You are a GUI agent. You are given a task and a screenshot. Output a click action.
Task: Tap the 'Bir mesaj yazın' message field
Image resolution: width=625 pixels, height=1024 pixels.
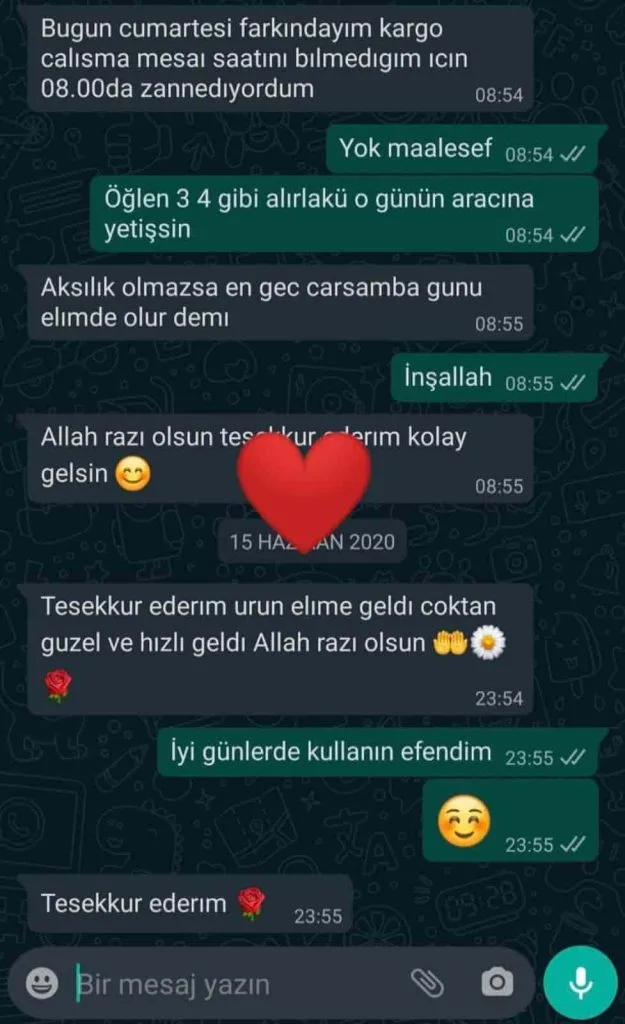230,984
